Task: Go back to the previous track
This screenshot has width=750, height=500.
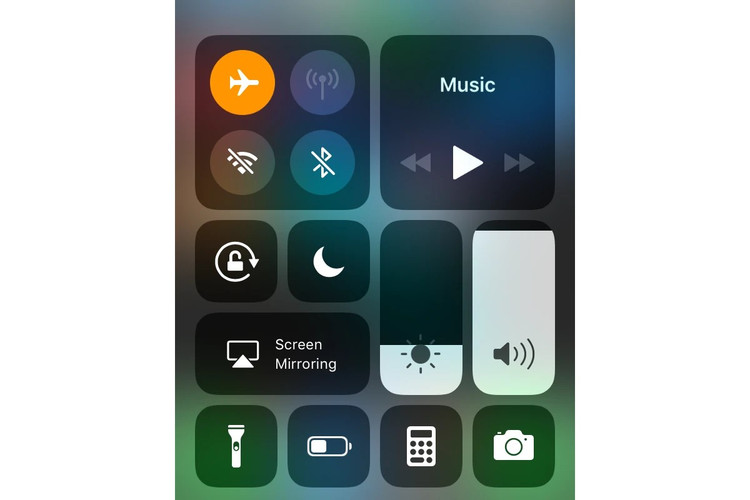Action: tap(416, 162)
